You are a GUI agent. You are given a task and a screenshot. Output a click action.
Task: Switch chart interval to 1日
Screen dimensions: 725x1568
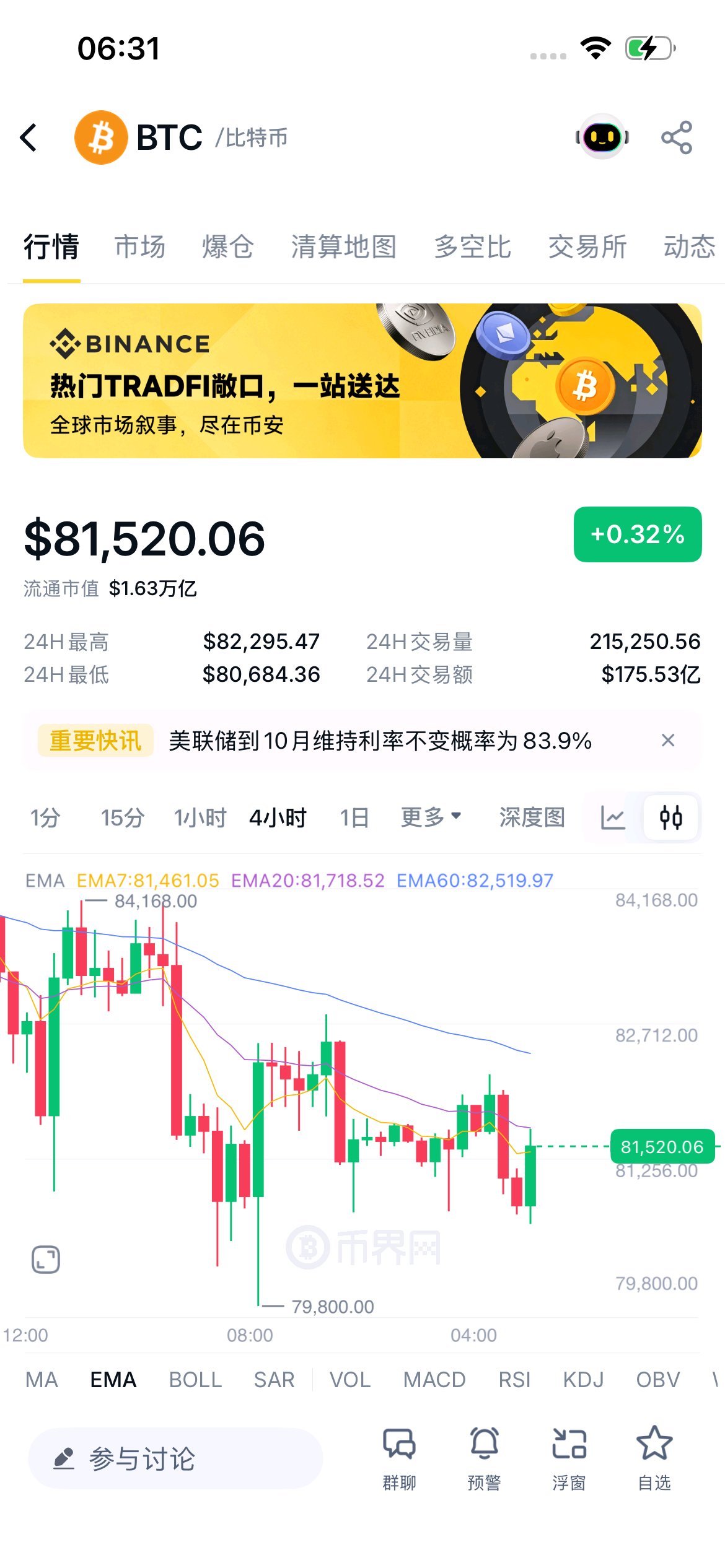[354, 817]
